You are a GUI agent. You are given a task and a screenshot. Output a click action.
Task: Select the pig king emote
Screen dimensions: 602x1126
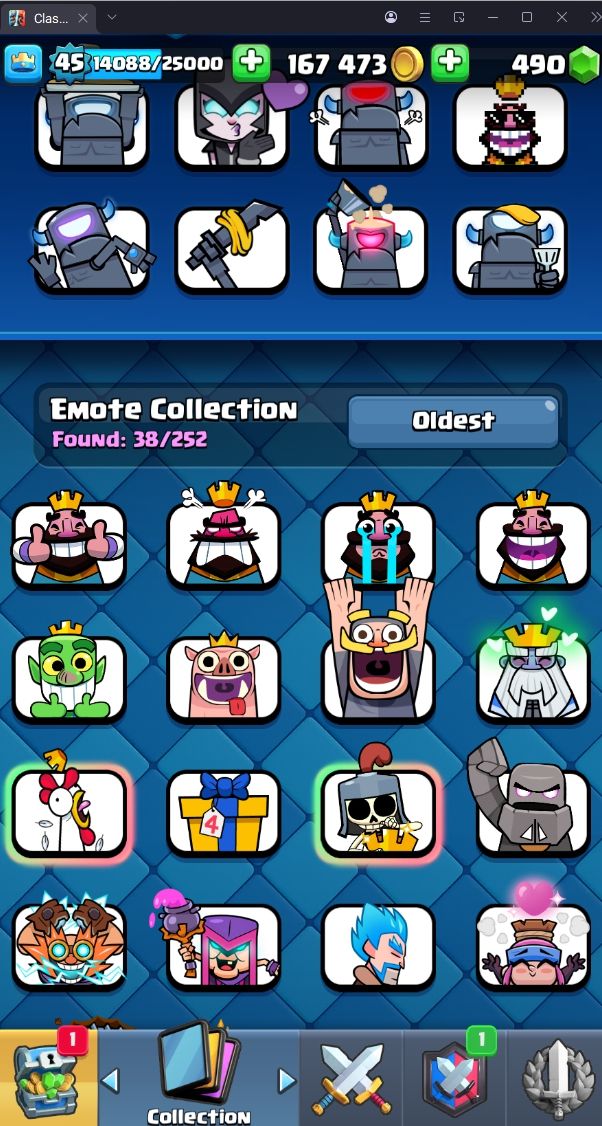[x=223, y=677]
